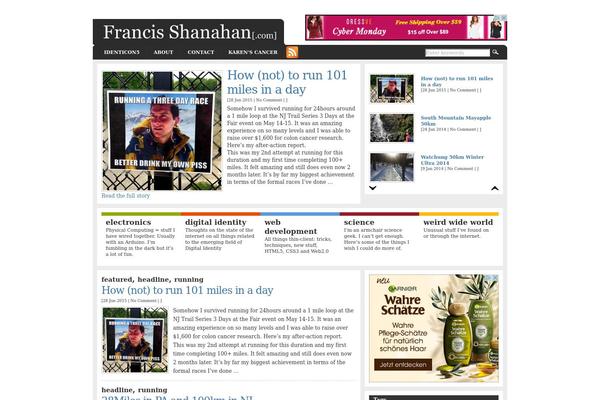Tap the search magnifier button

click(496, 52)
